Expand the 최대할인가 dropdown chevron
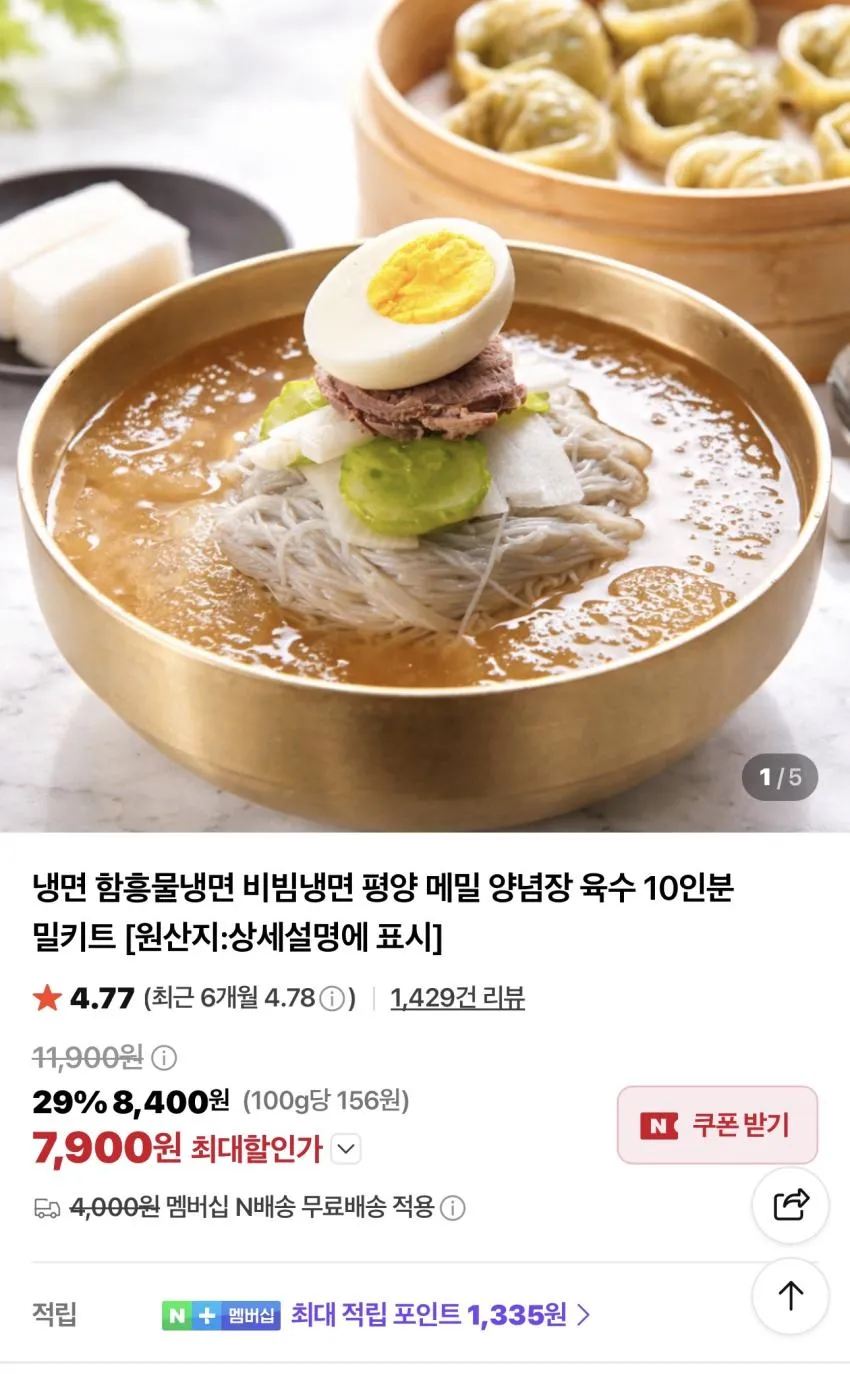This screenshot has width=850, height=1374. [x=346, y=1149]
